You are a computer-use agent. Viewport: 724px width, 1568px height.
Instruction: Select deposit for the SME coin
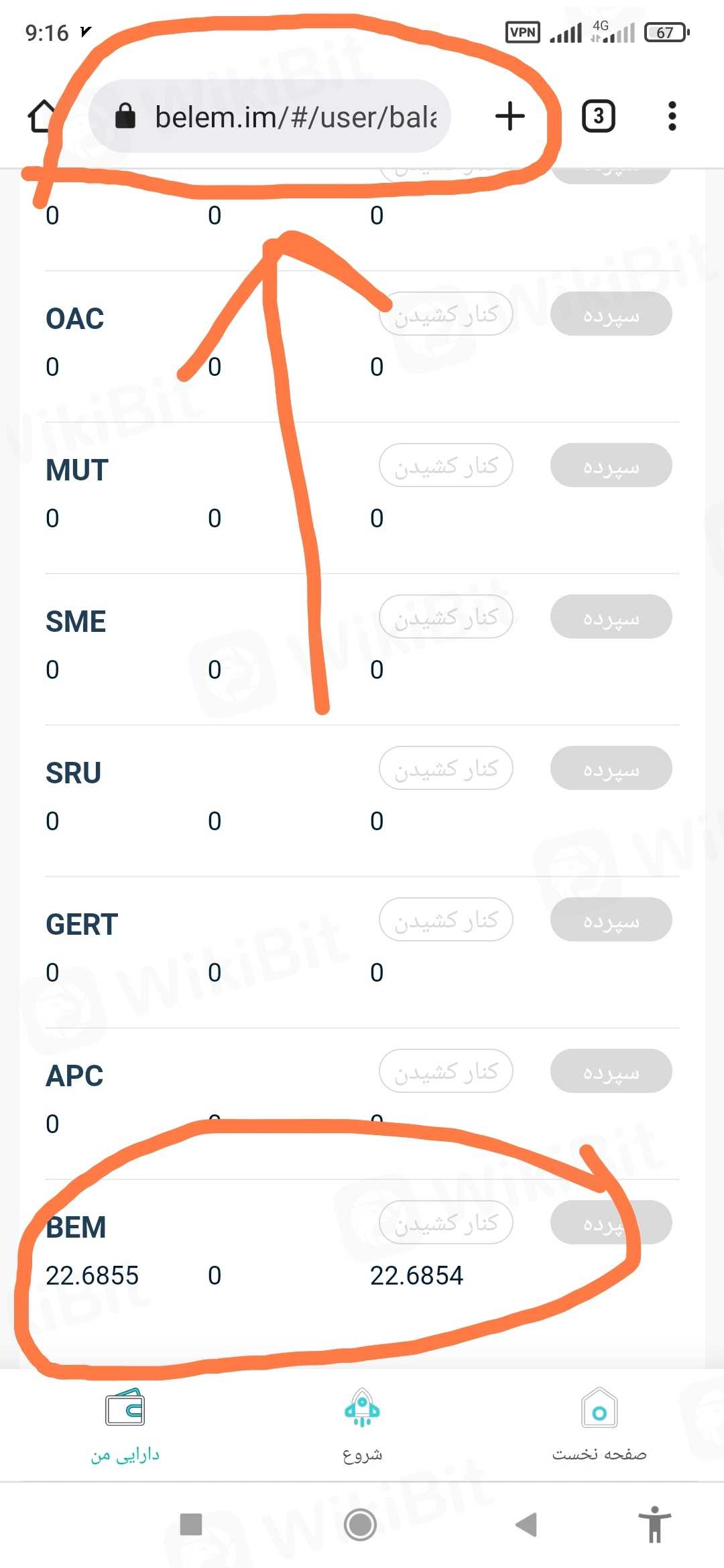[x=611, y=616]
